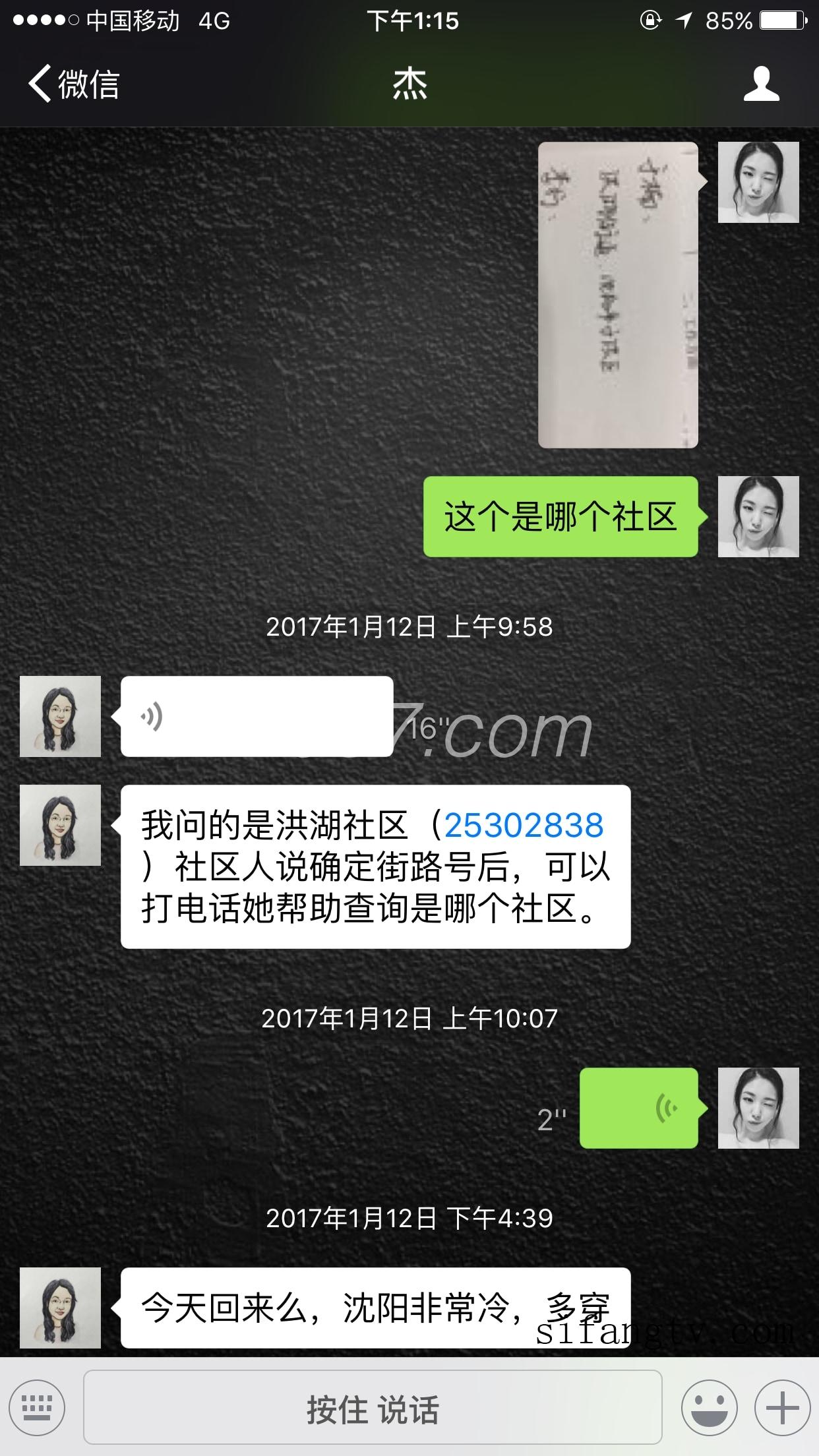Screen dimensions: 819x1456
Task: Go back to the 微信 chat list
Action: coord(73,84)
